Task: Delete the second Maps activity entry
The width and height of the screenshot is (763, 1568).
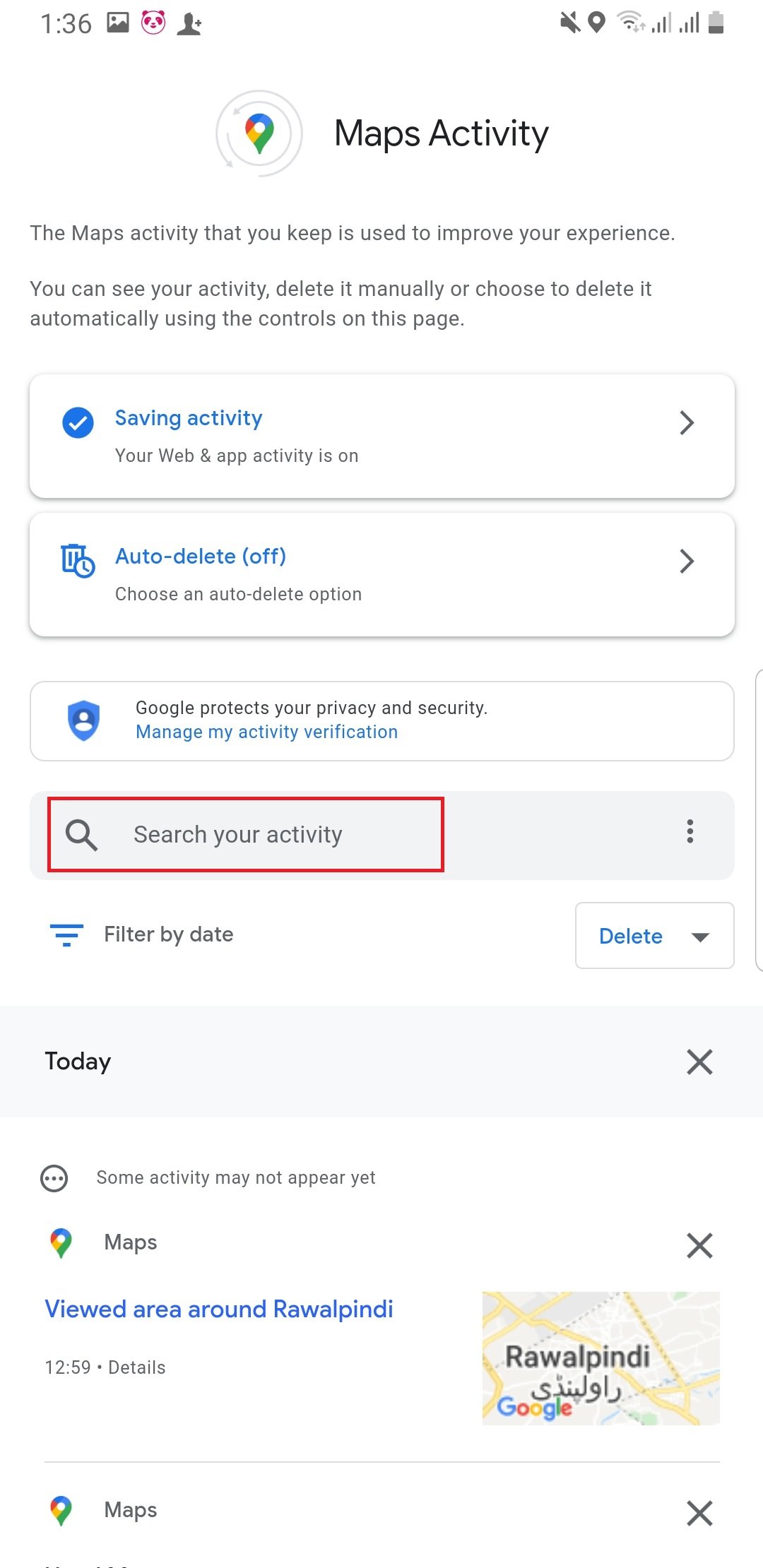Action: coord(699,1513)
